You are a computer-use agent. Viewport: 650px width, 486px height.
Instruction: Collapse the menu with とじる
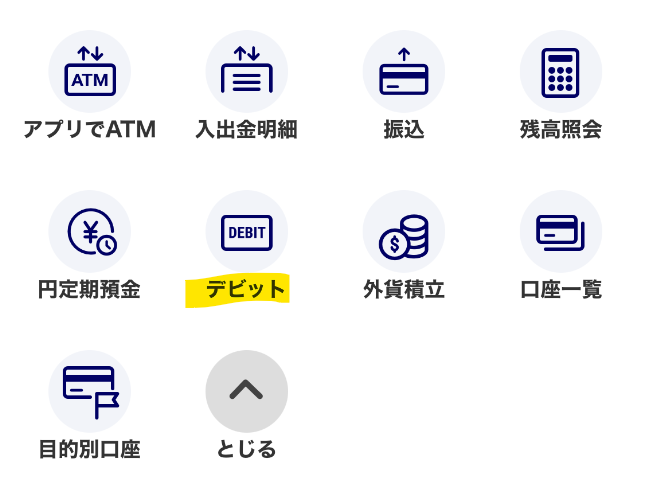pos(246,392)
